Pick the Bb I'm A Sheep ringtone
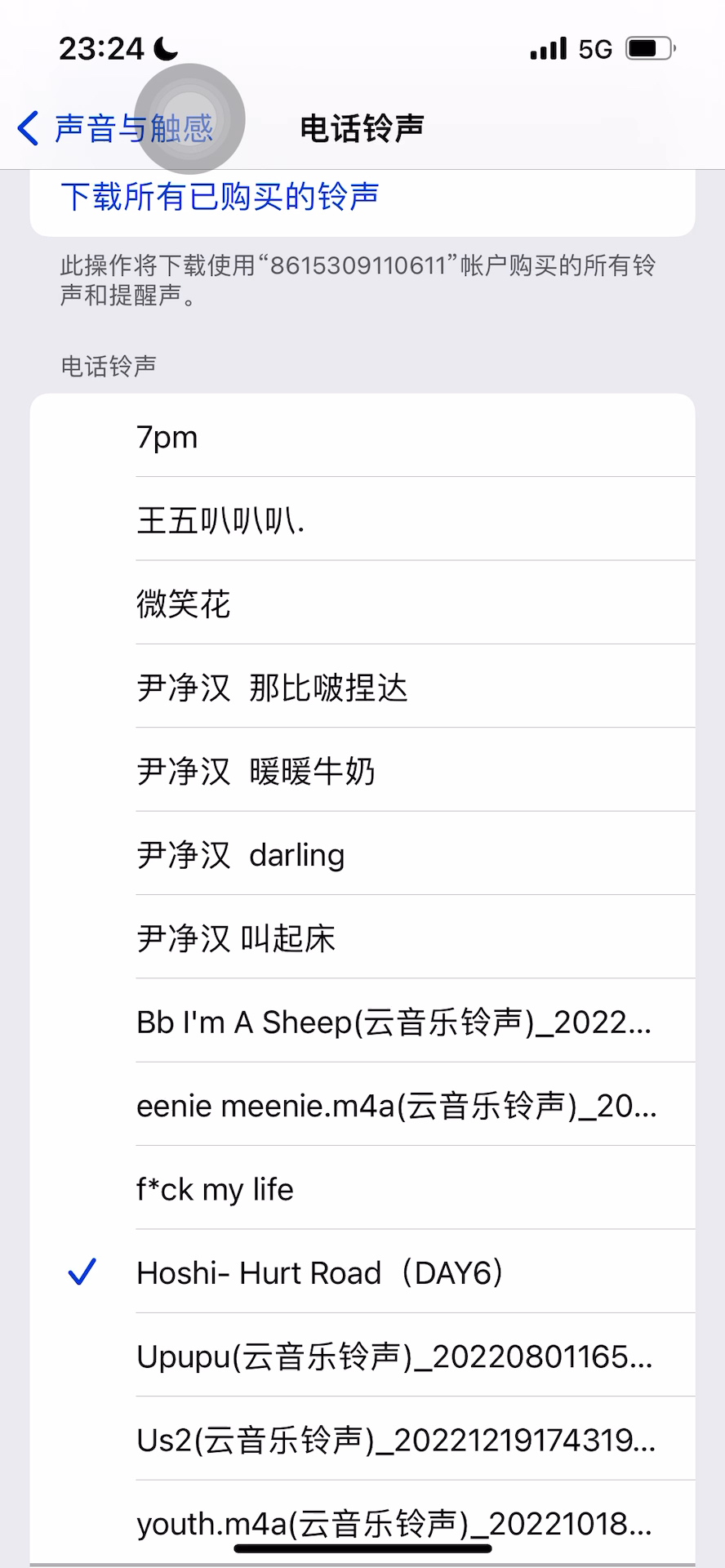Viewport: 725px width, 1568px height. [362, 1022]
